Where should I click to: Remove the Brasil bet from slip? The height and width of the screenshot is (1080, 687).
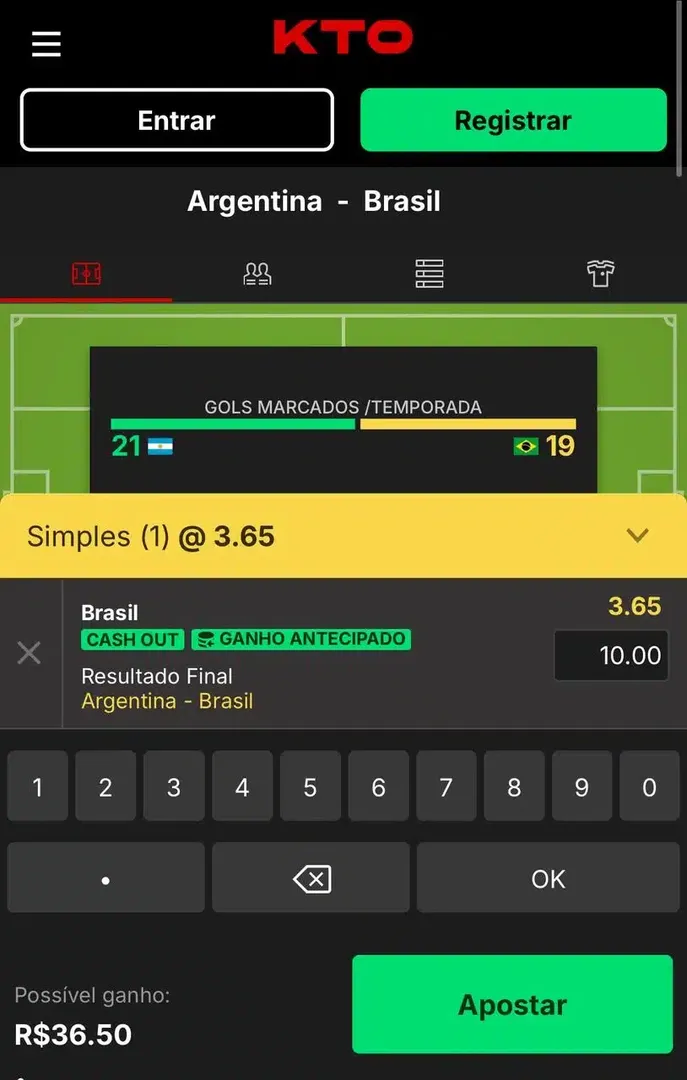(x=29, y=653)
